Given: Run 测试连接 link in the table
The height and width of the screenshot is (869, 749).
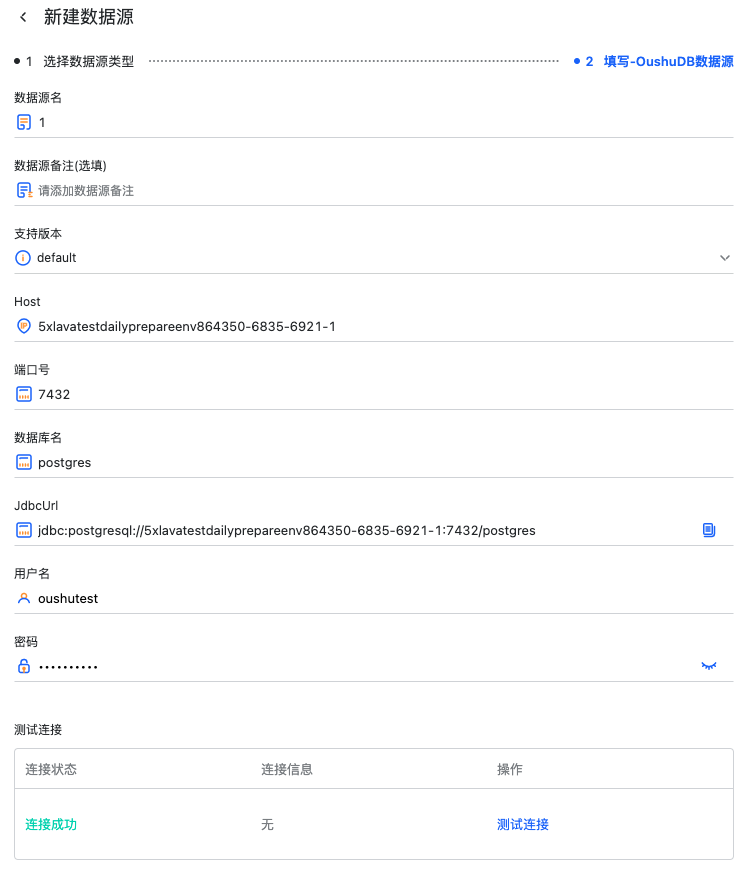Looking at the screenshot, I should click(x=523, y=825).
